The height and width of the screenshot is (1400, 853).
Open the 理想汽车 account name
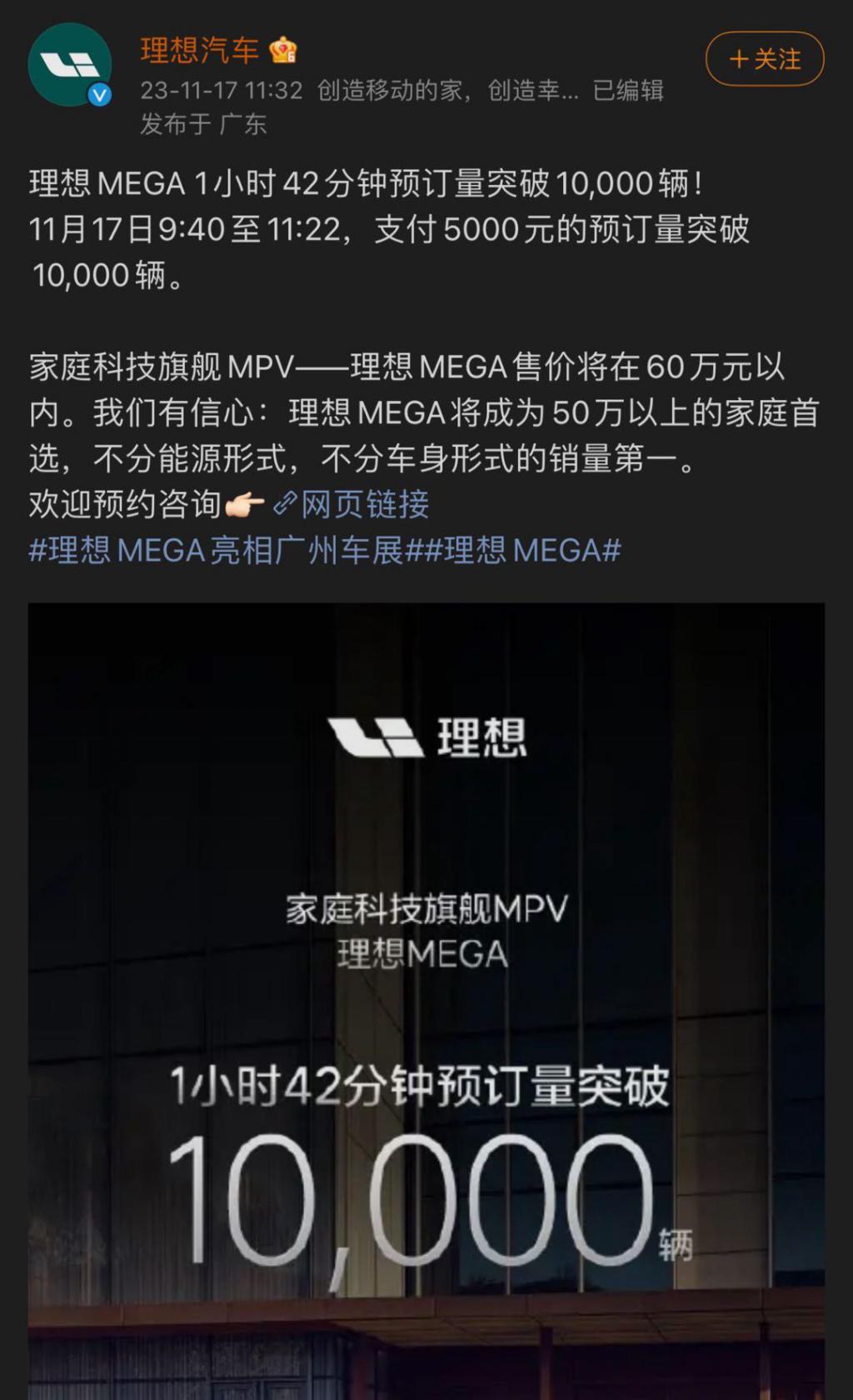click(x=200, y=51)
